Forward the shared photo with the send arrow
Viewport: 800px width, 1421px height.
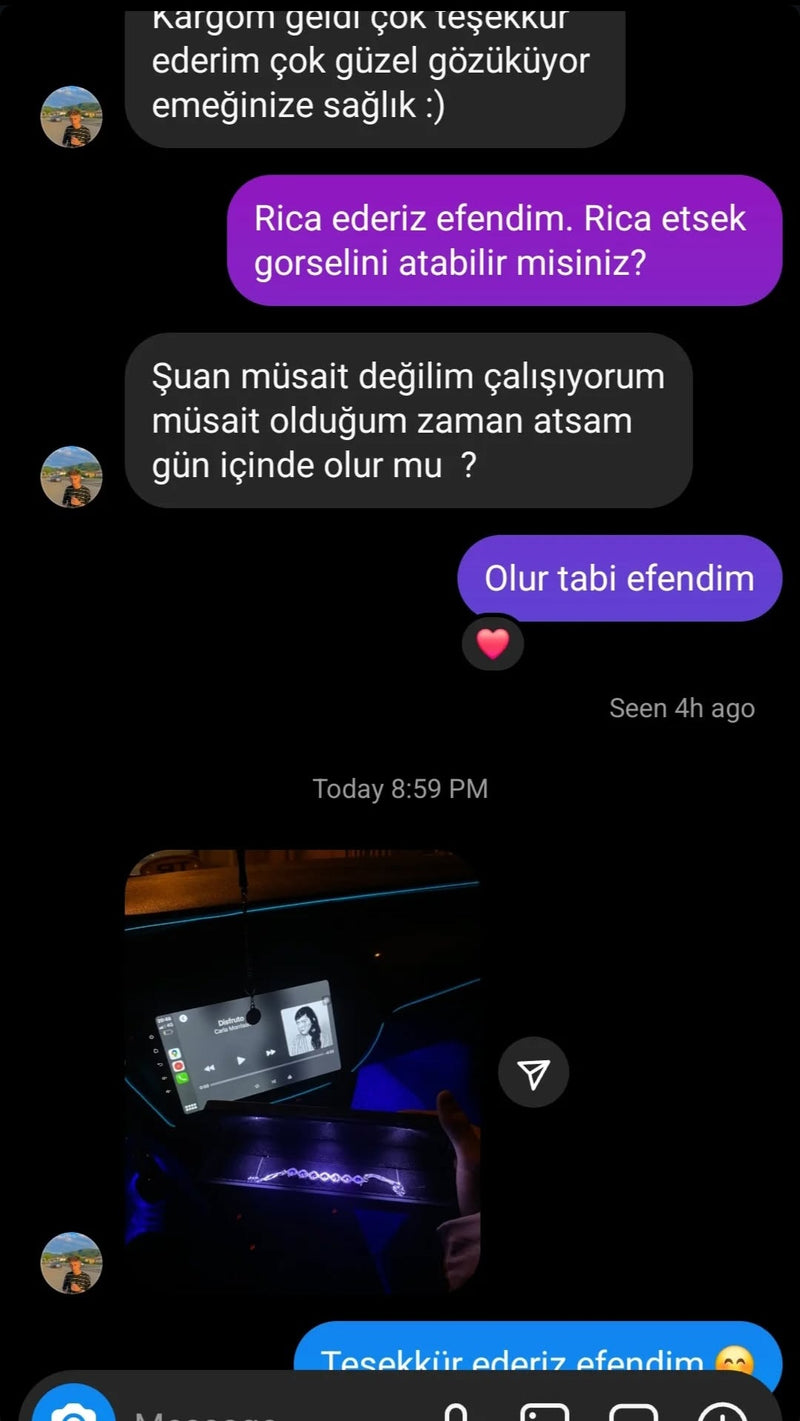533,1073
